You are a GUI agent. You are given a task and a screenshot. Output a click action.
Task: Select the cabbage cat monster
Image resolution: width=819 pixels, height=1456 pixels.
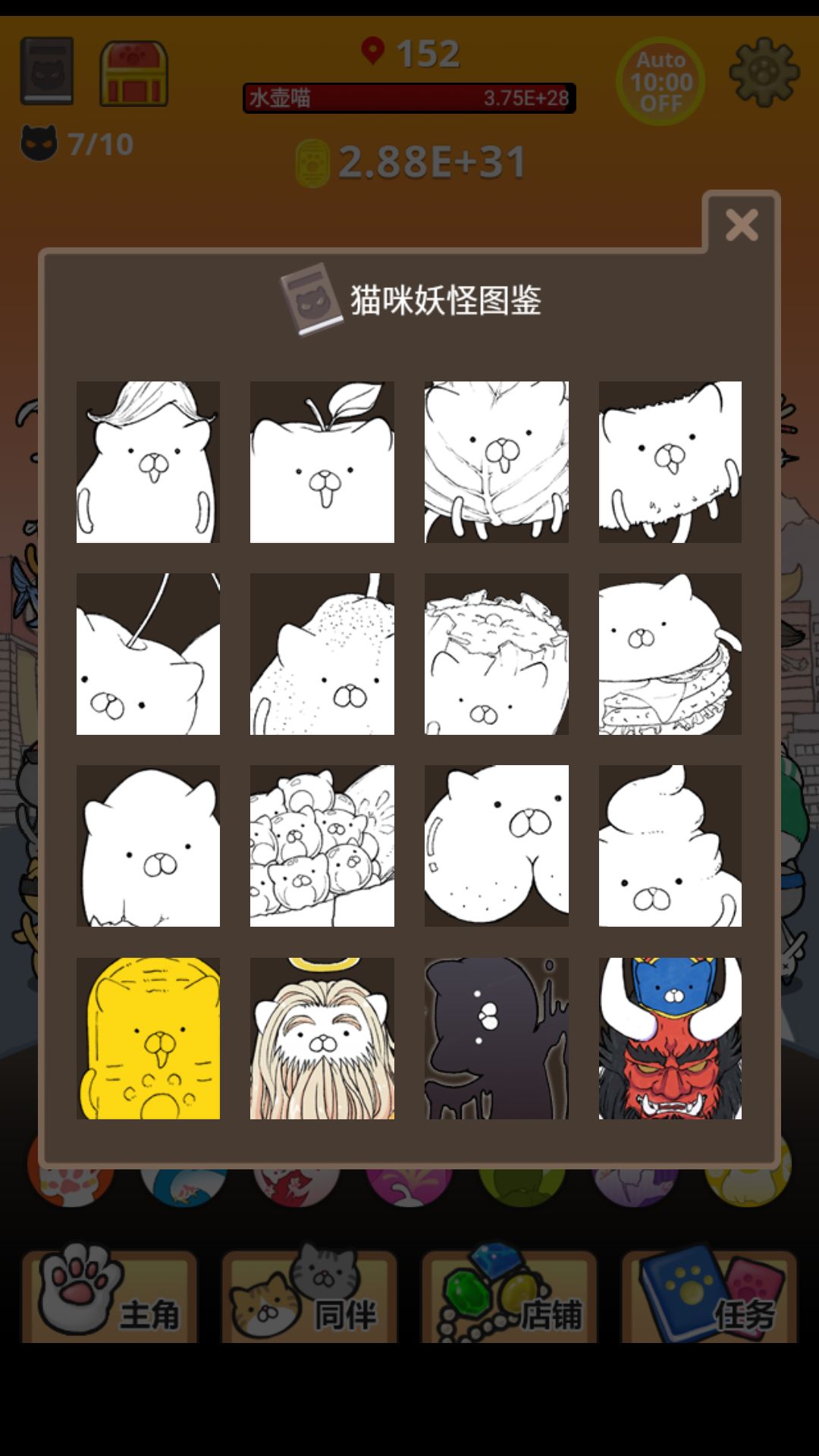[497, 461]
